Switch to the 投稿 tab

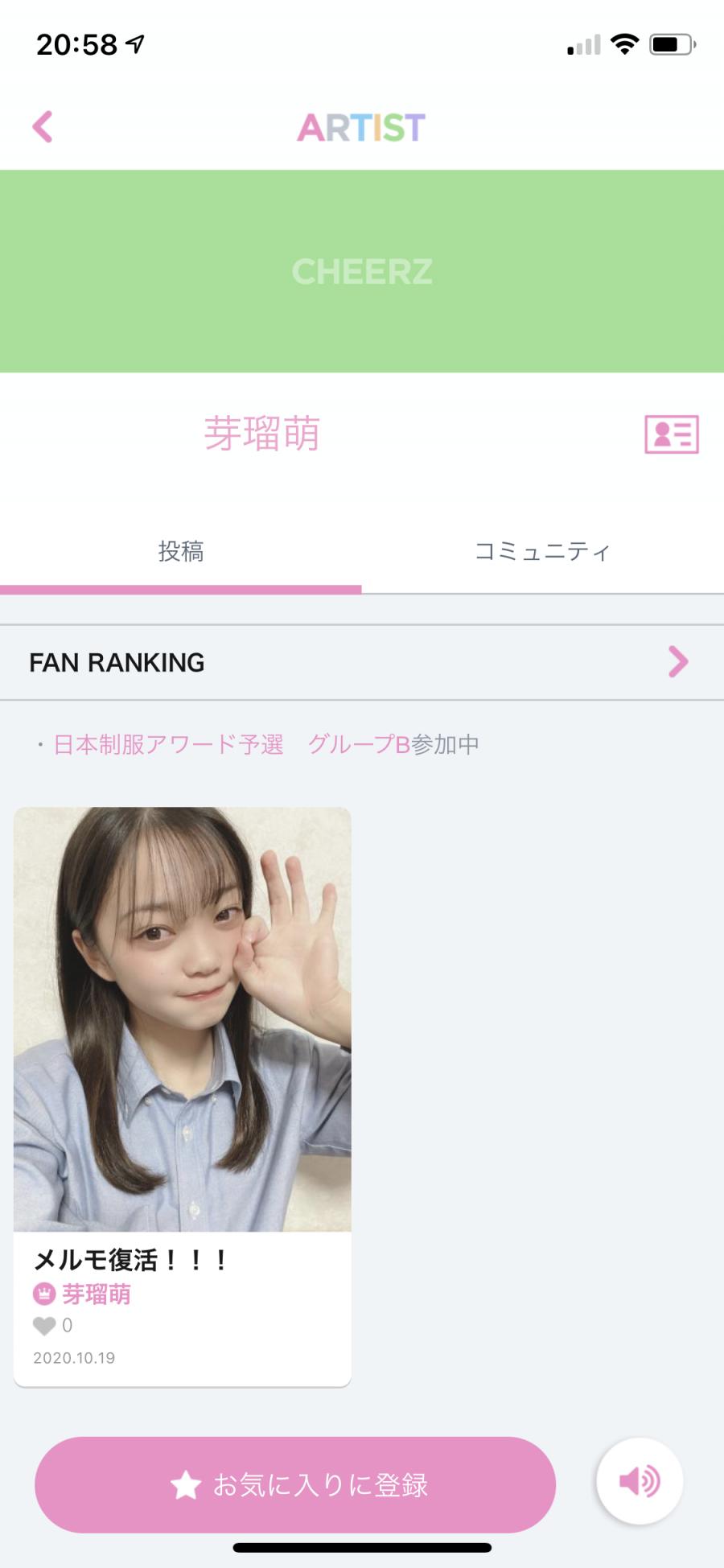click(181, 552)
